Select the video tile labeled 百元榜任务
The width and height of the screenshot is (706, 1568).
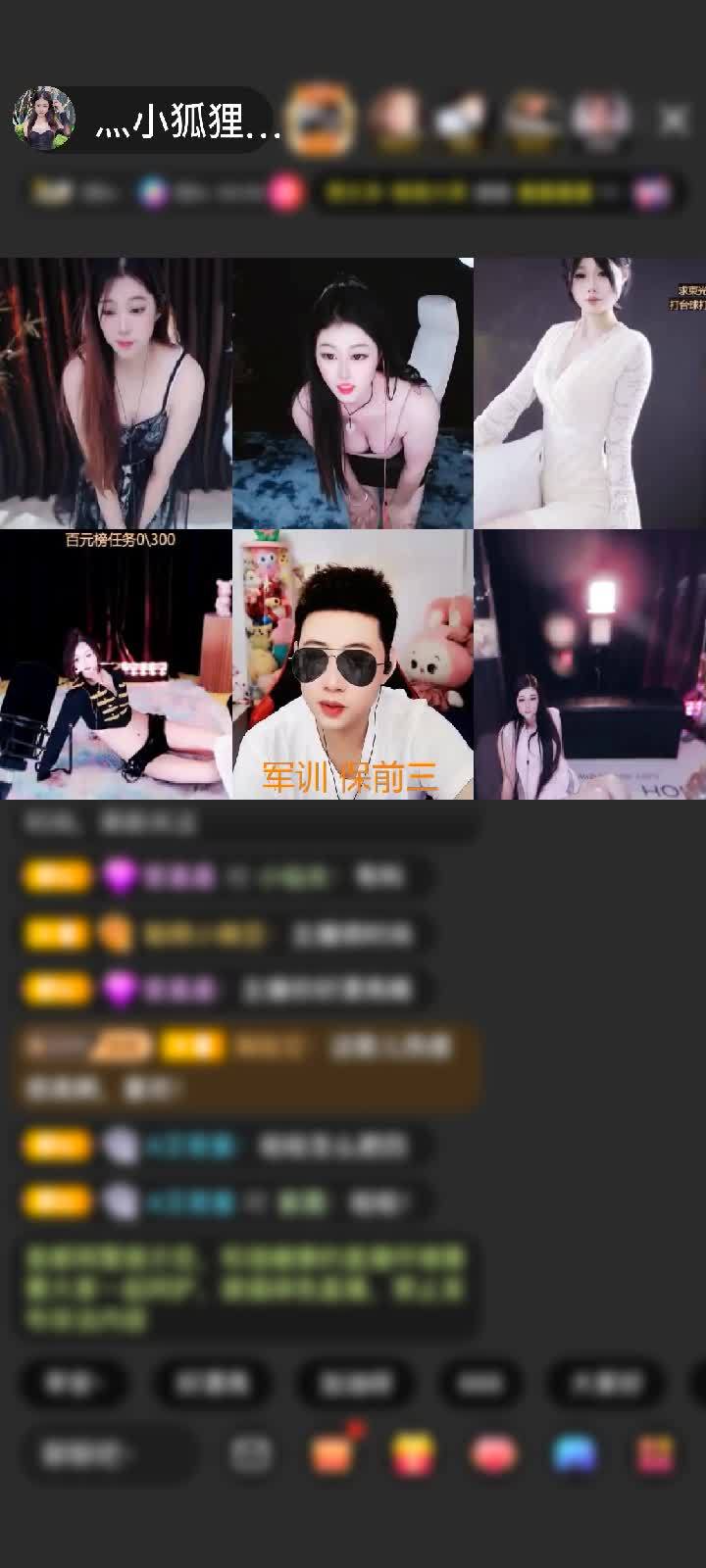pos(116,664)
